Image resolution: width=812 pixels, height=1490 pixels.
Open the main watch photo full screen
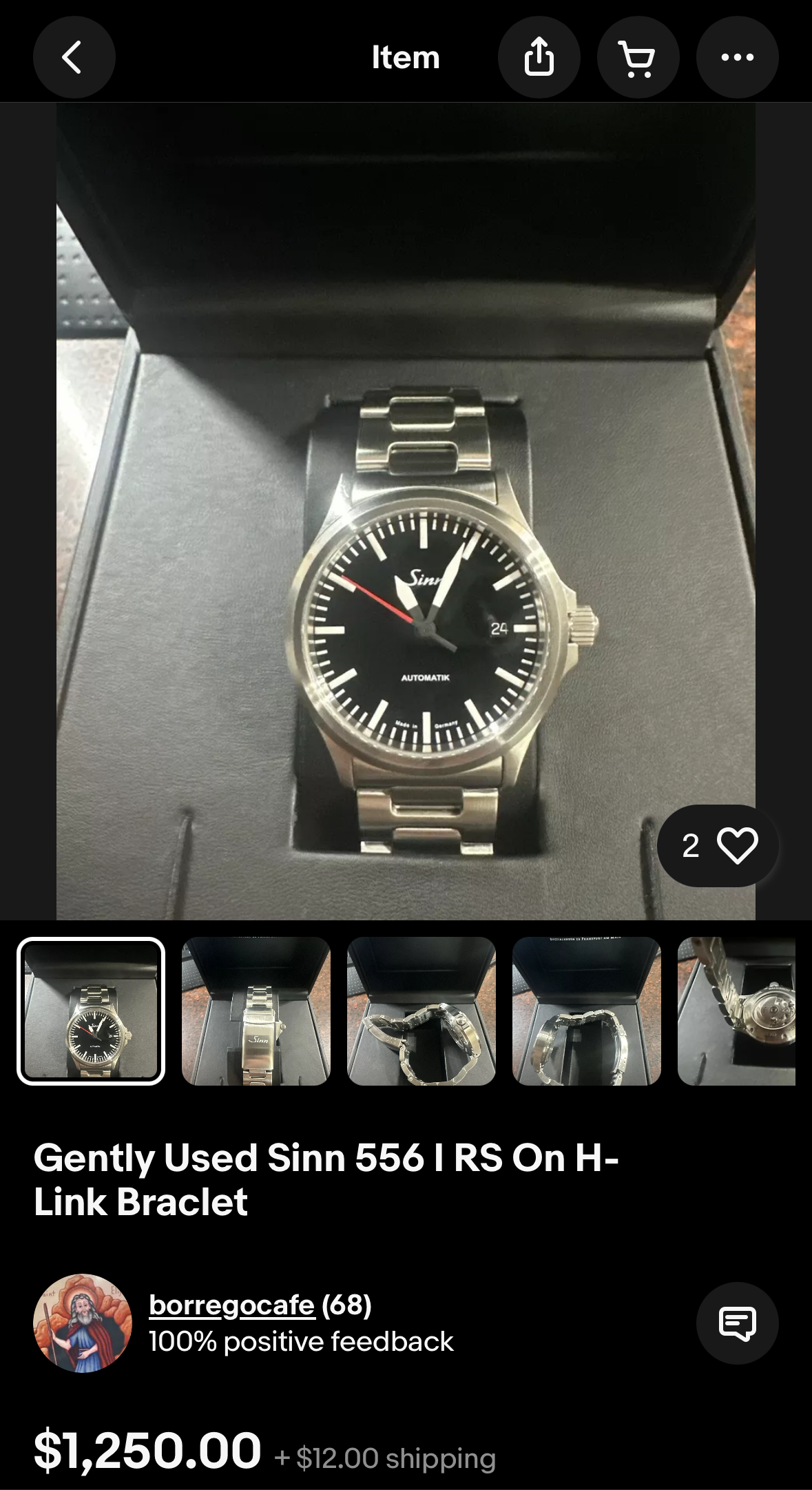[x=406, y=510]
